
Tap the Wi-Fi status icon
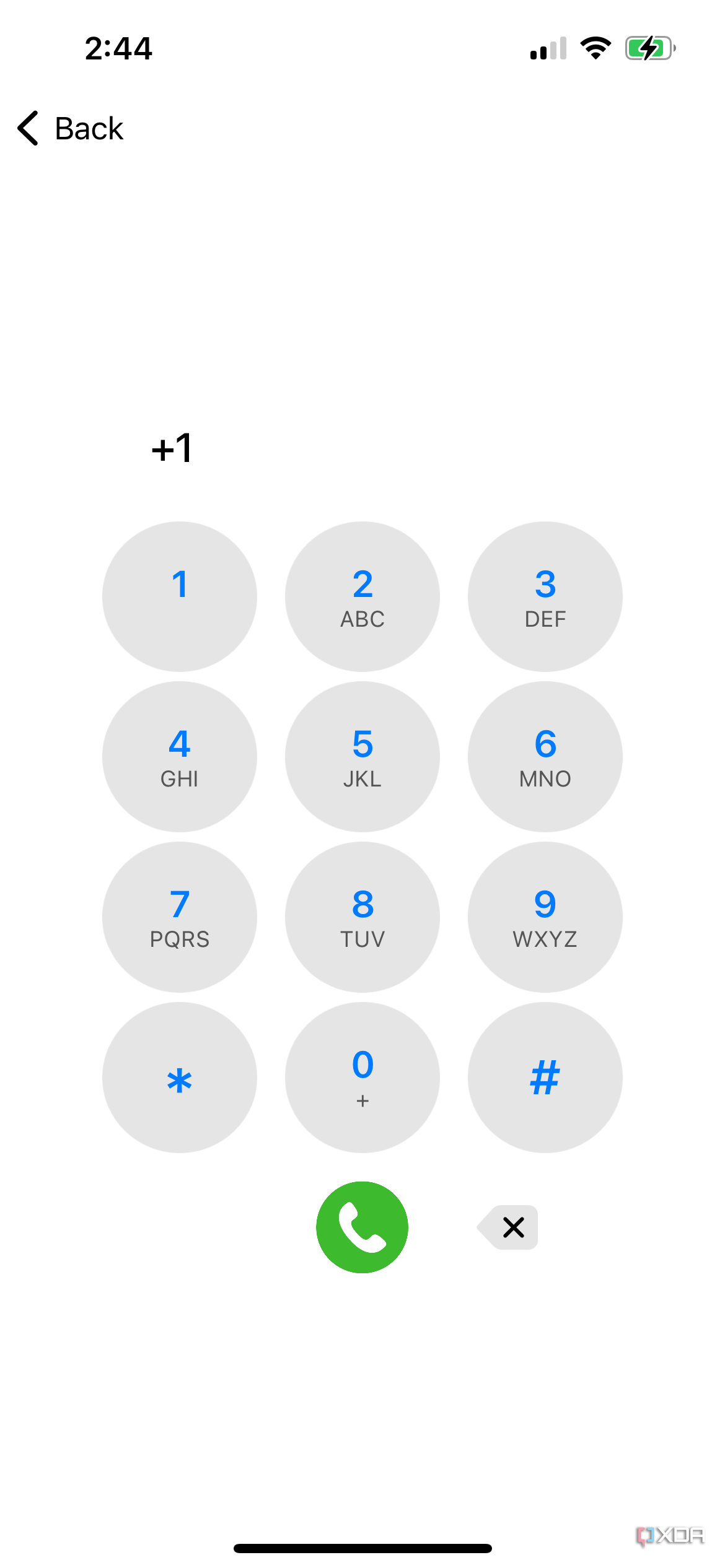pos(595,48)
